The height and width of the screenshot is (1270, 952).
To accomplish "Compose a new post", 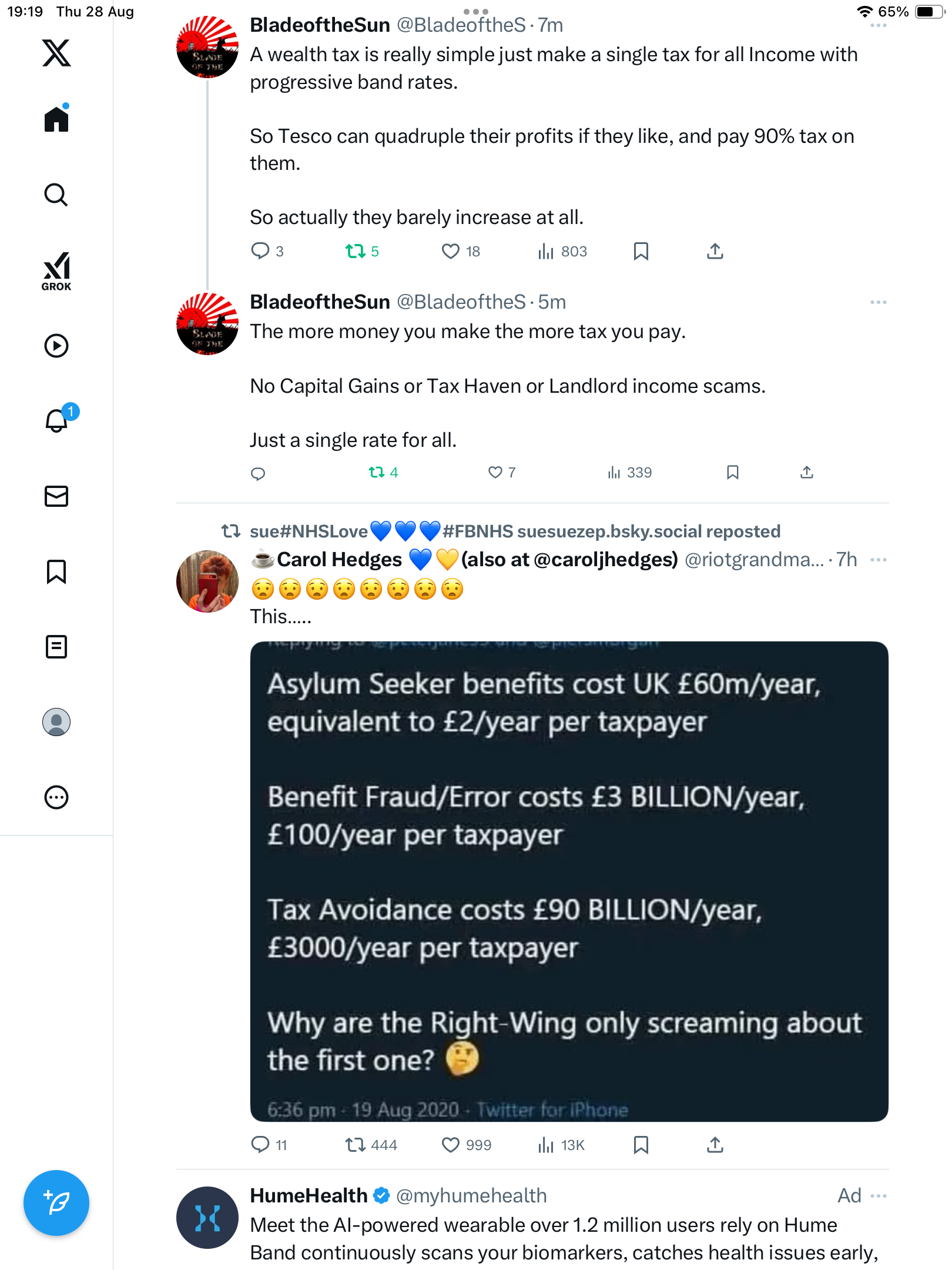I will click(x=56, y=1203).
